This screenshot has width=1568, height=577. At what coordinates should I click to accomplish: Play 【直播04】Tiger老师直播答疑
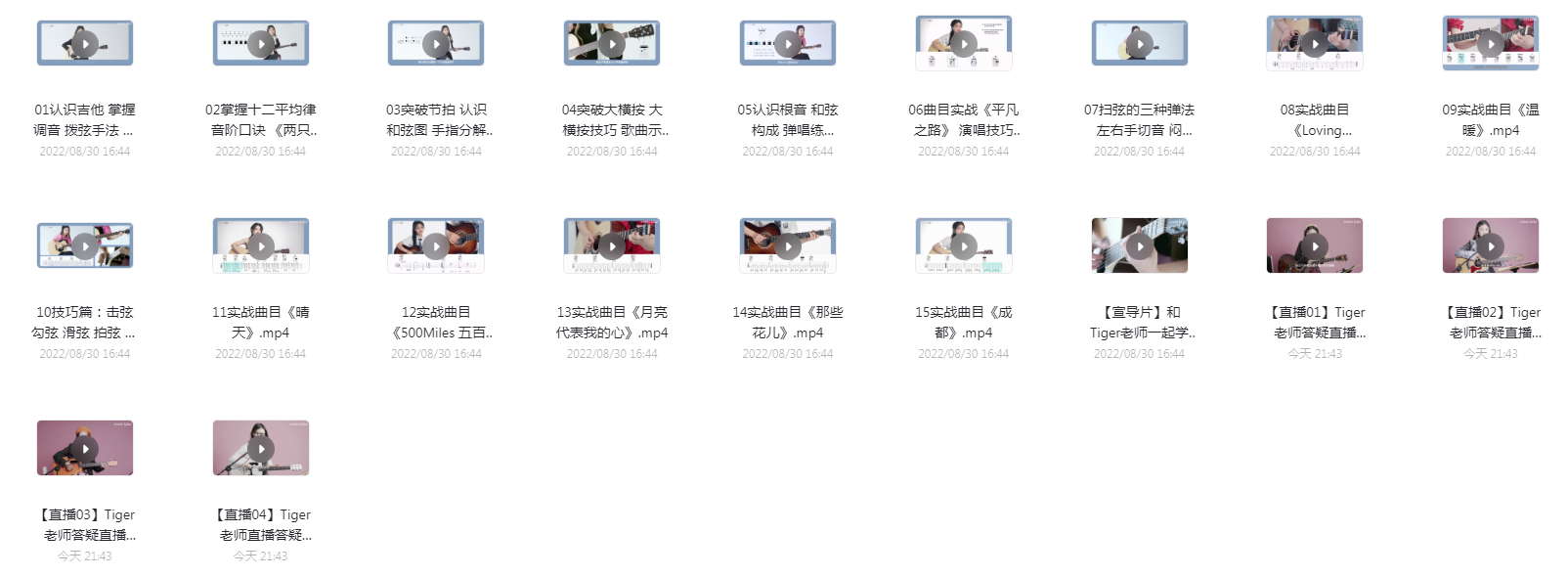click(261, 449)
